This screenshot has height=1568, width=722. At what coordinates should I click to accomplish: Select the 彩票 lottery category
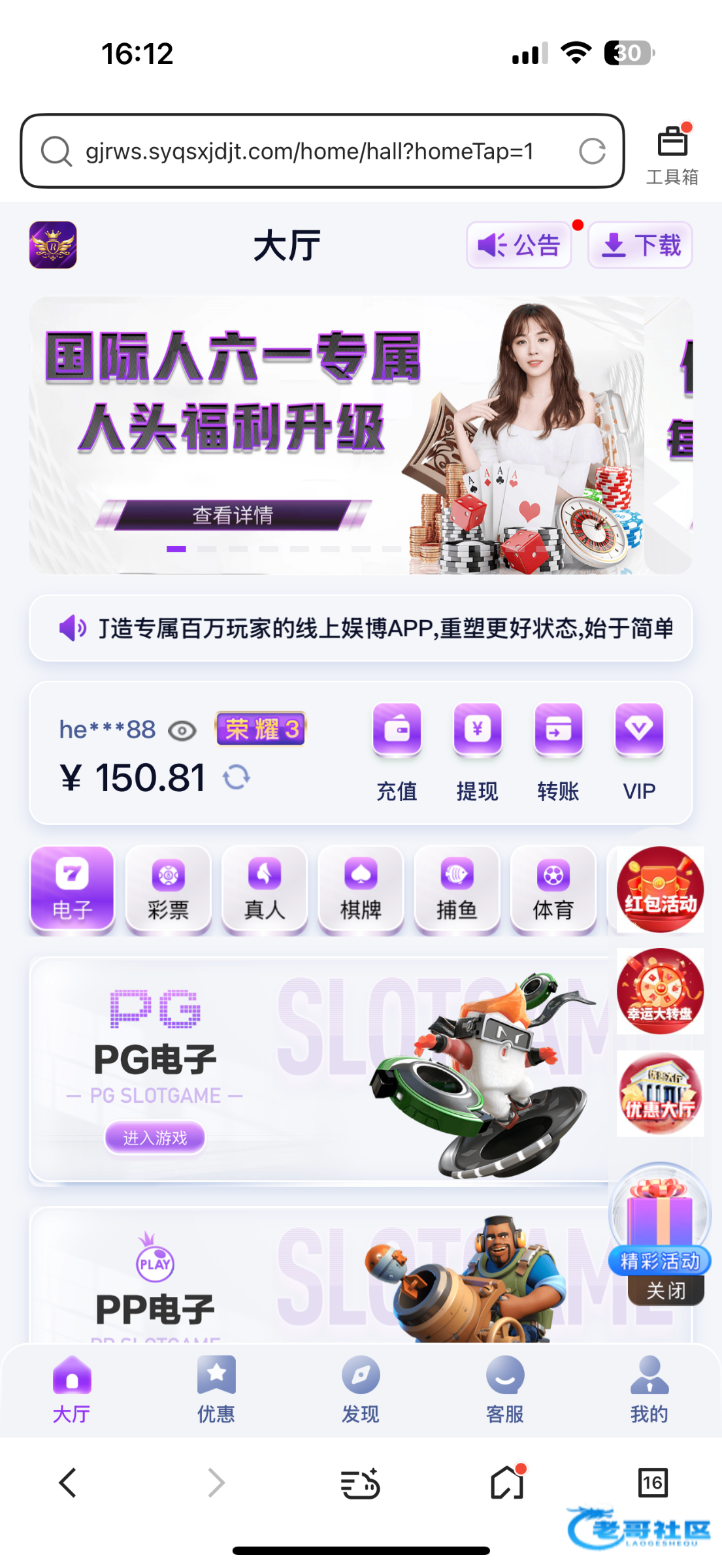(168, 889)
